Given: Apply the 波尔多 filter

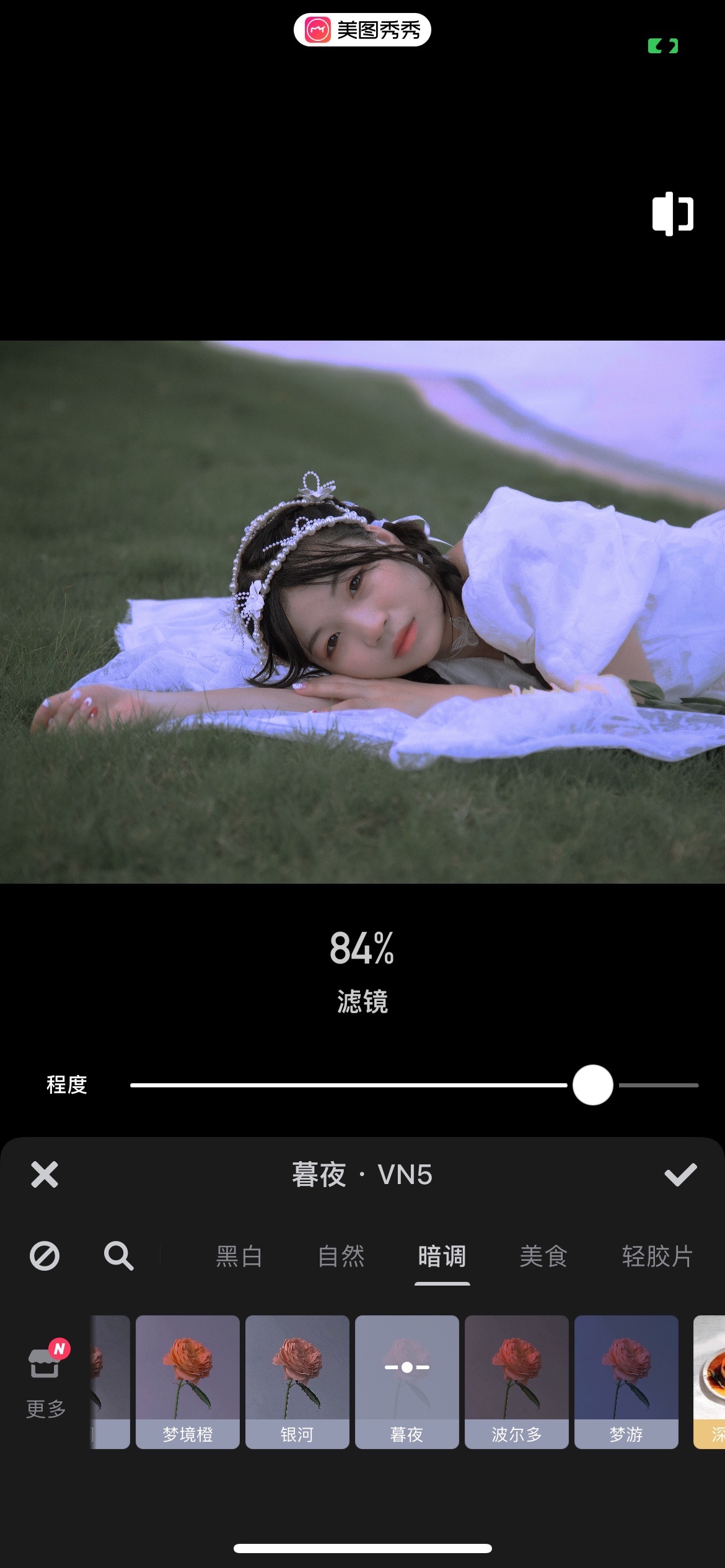Looking at the screenshot, I should (517, 1381).
